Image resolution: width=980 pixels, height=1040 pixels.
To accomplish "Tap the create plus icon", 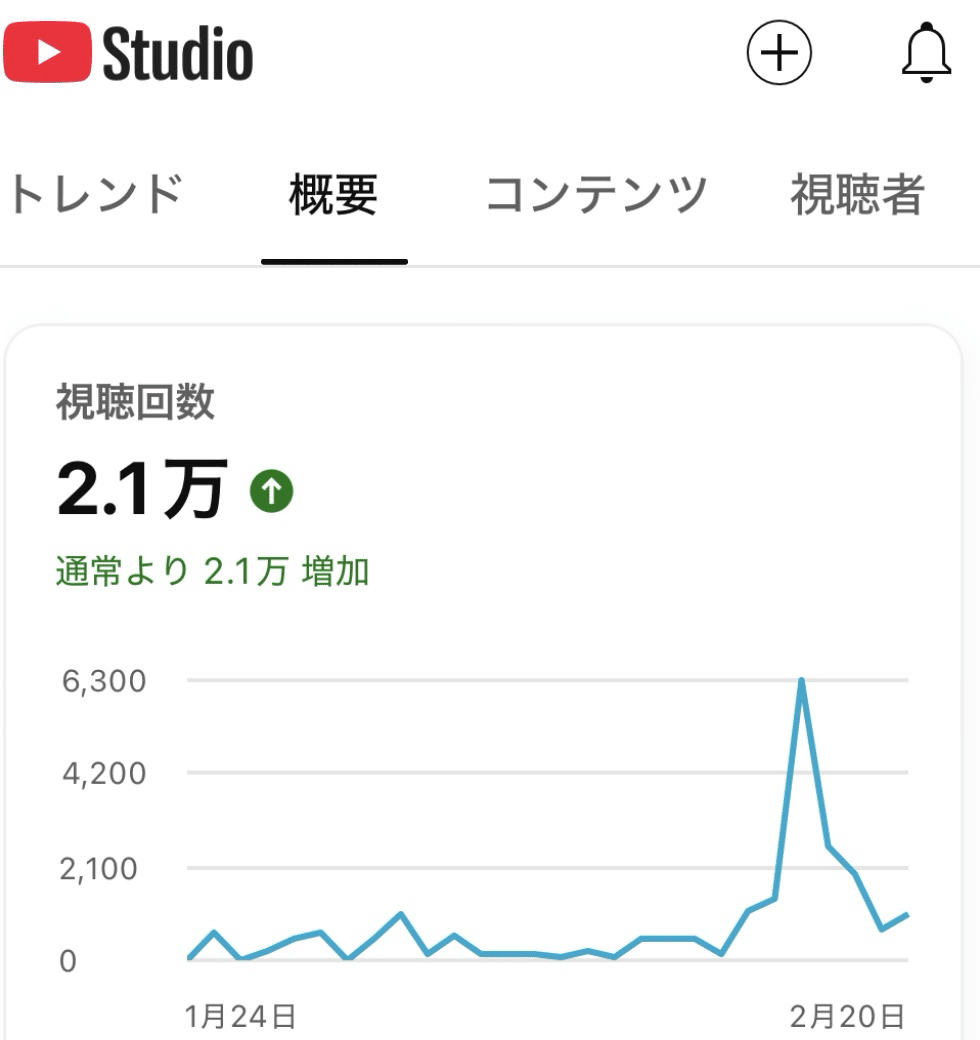I will (x=779, y=52).
